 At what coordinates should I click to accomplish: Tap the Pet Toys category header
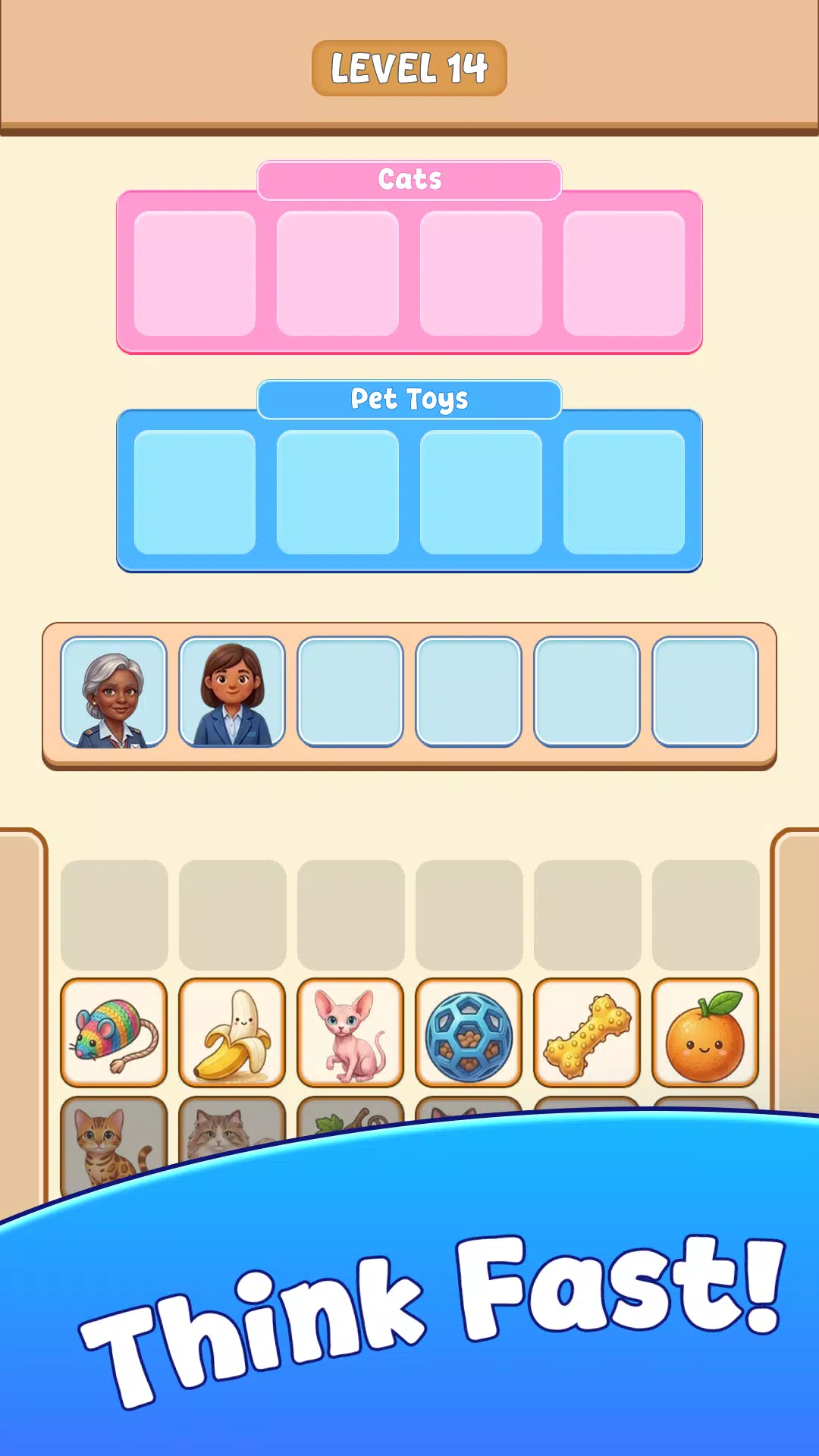409,397
